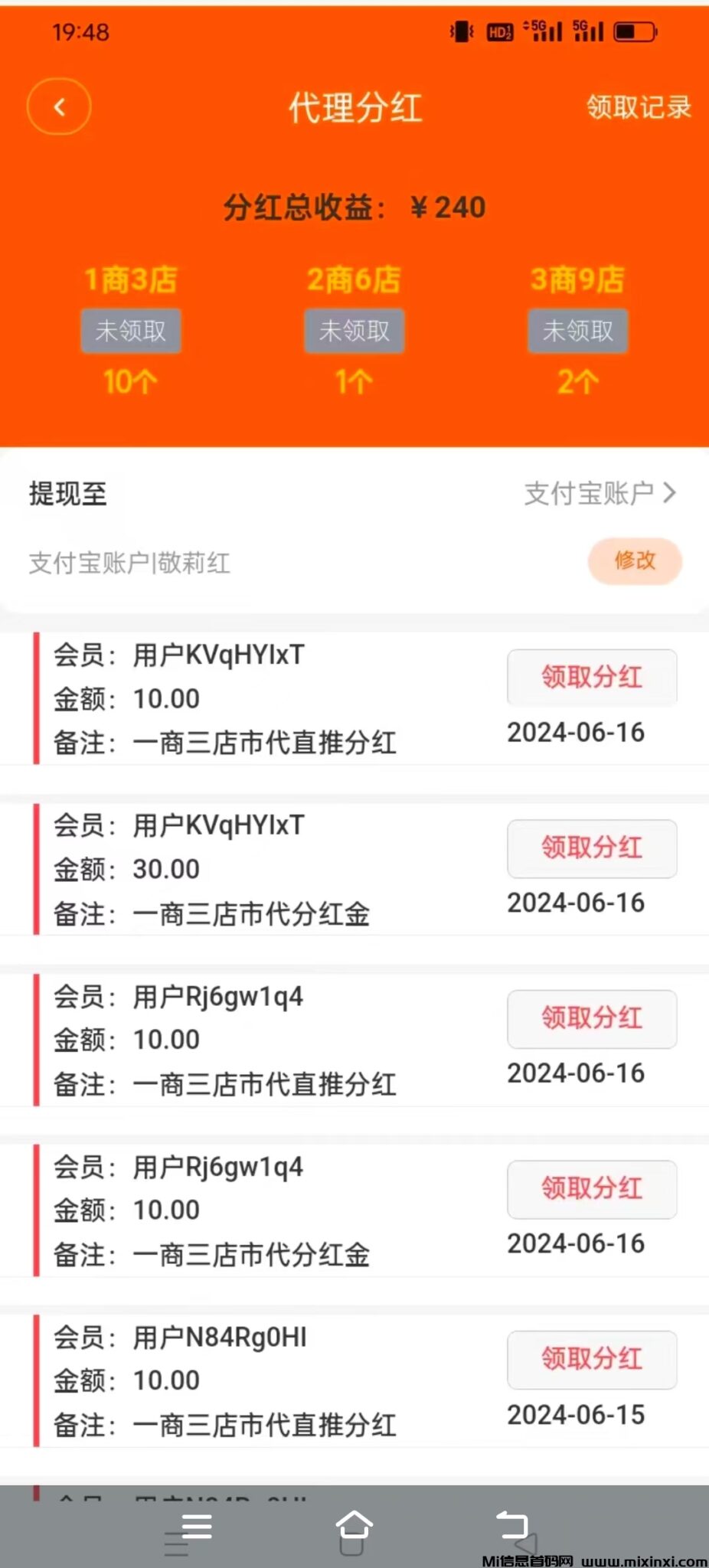Claim 领取分红 for the 30.00 dividend entry
The width and height of the screenshot is (709, 1568).
click(x=591, y=848)
